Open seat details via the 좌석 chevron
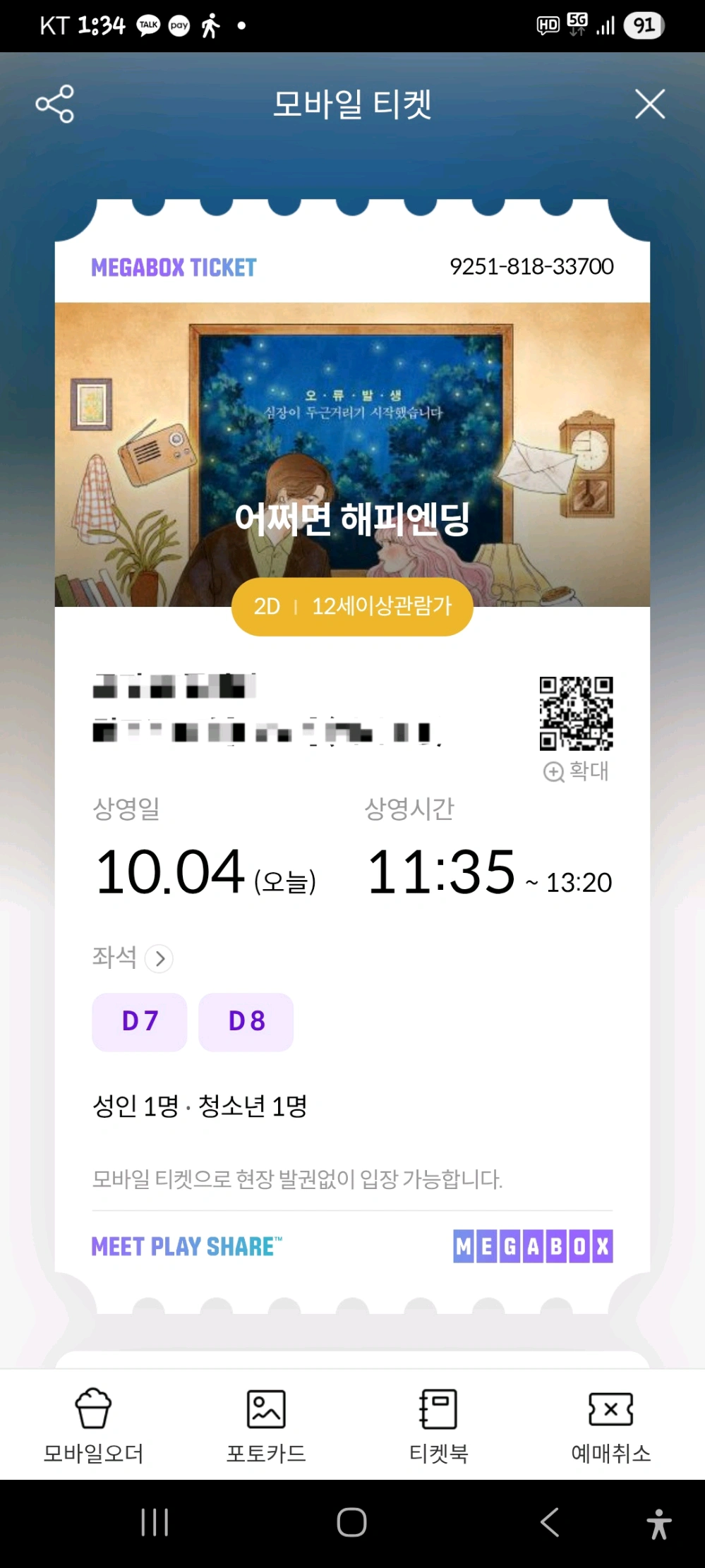705x1568 pixels. click(x=159, y=959)
